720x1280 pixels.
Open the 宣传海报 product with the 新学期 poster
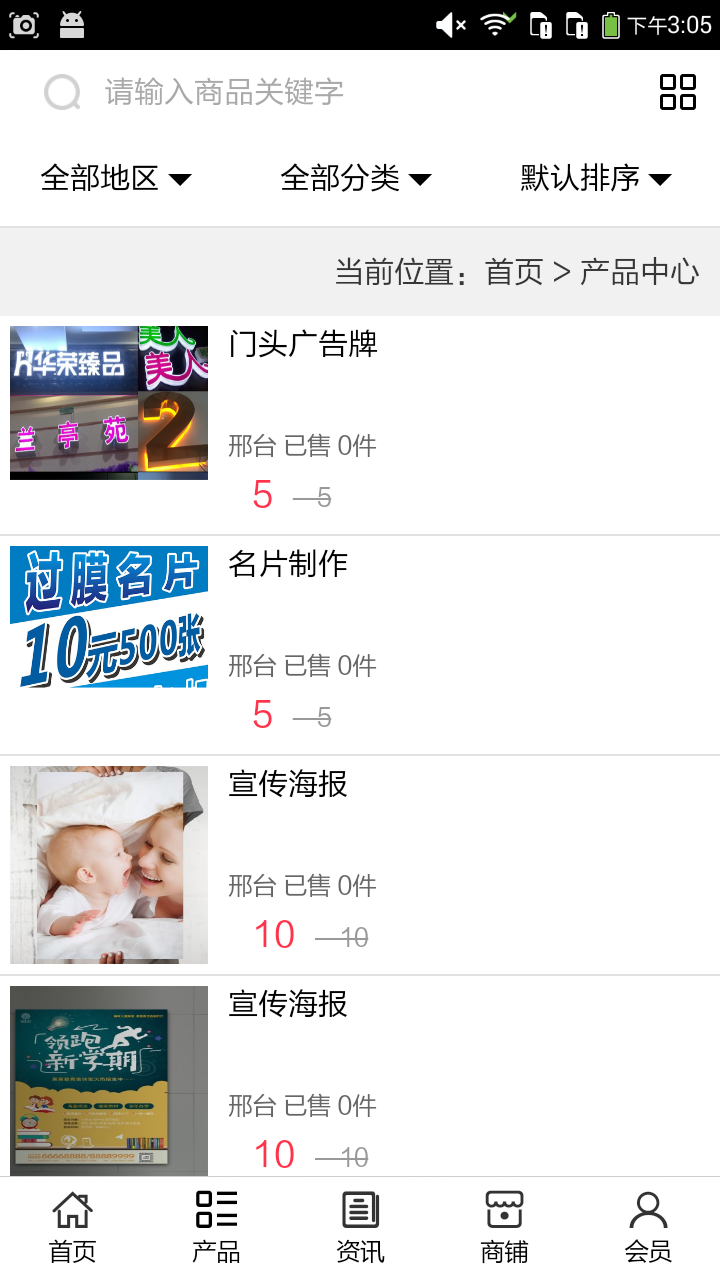pos(360,1076)
